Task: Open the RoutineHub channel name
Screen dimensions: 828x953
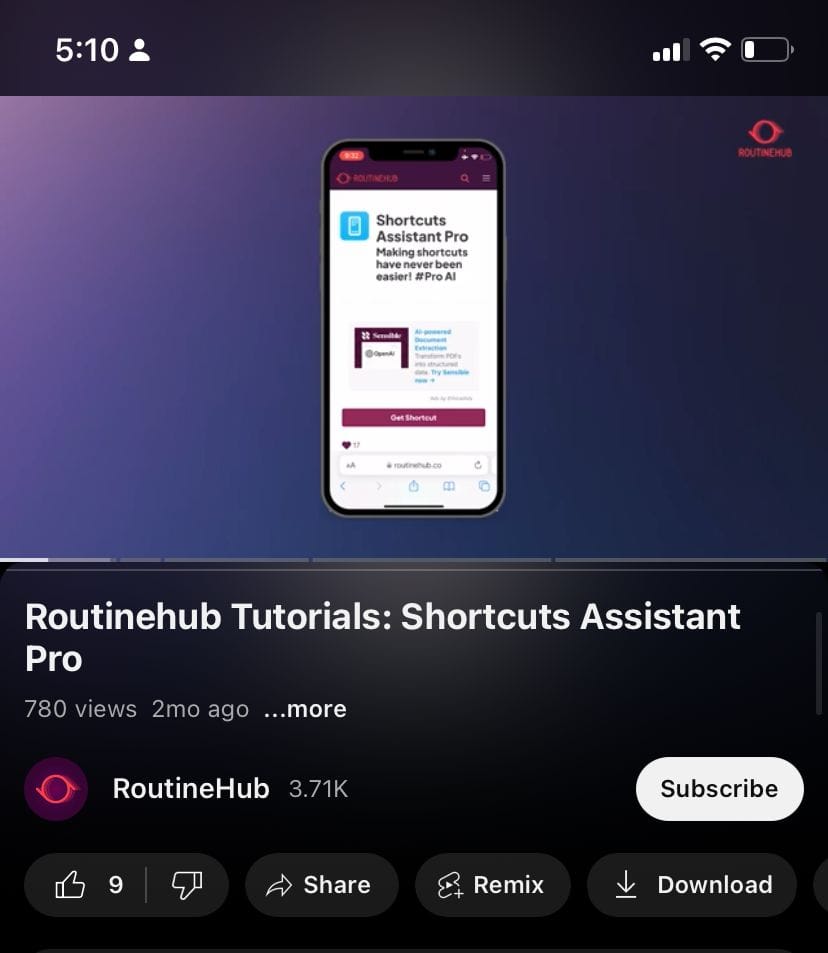Action: [x=191, y=789]
